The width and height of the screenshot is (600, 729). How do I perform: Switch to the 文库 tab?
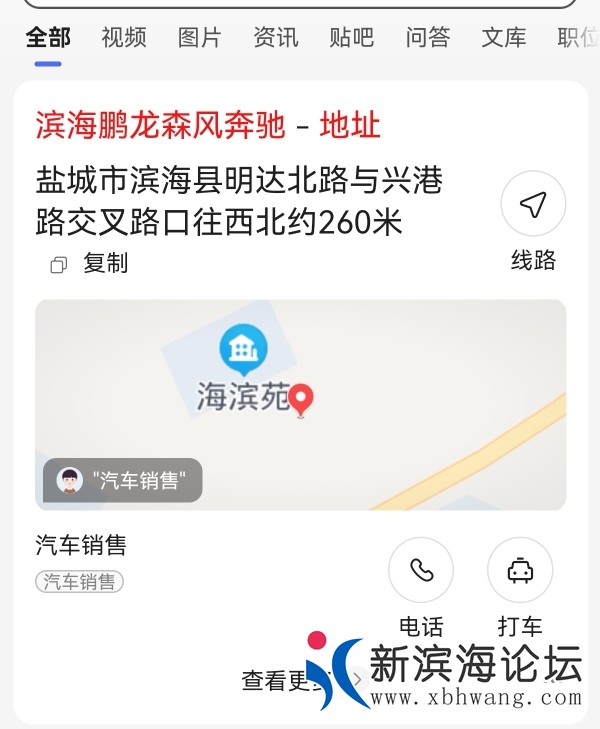pyautogui.click(x=503, y=38)
